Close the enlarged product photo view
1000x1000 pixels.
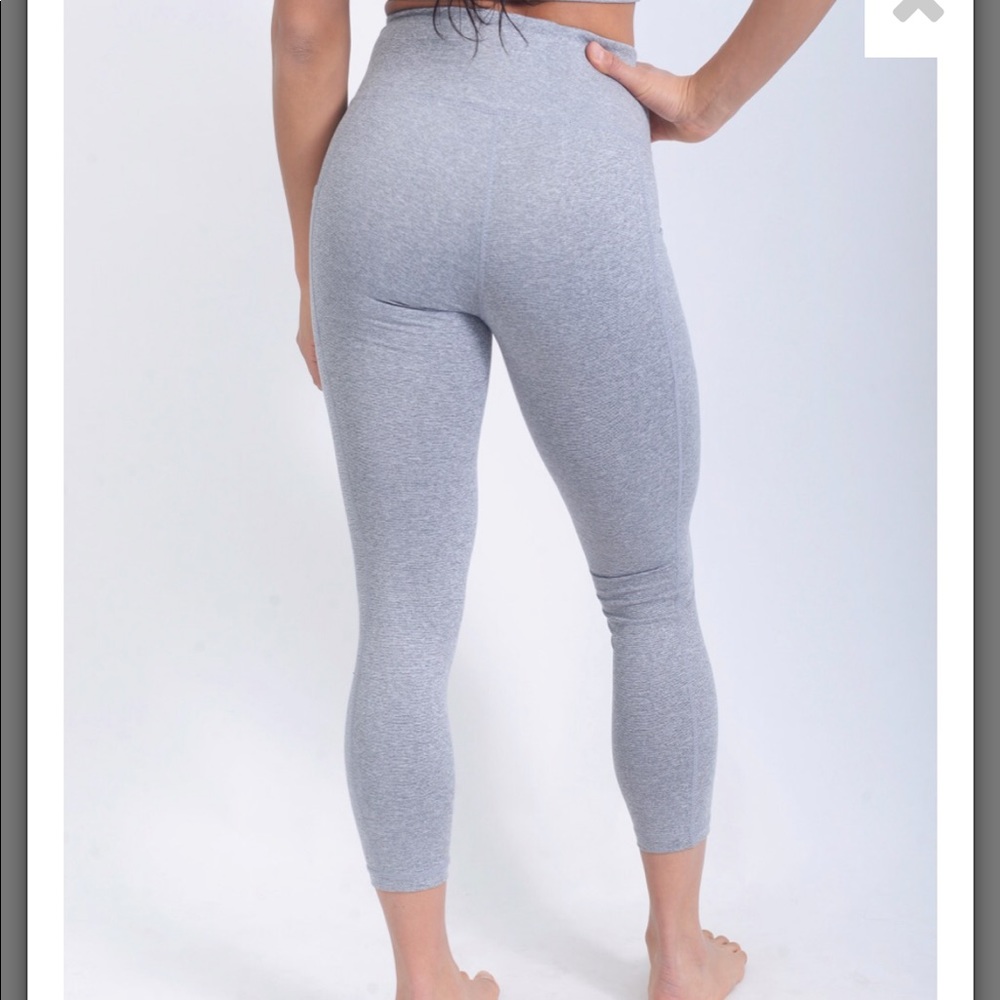(917, 12)
